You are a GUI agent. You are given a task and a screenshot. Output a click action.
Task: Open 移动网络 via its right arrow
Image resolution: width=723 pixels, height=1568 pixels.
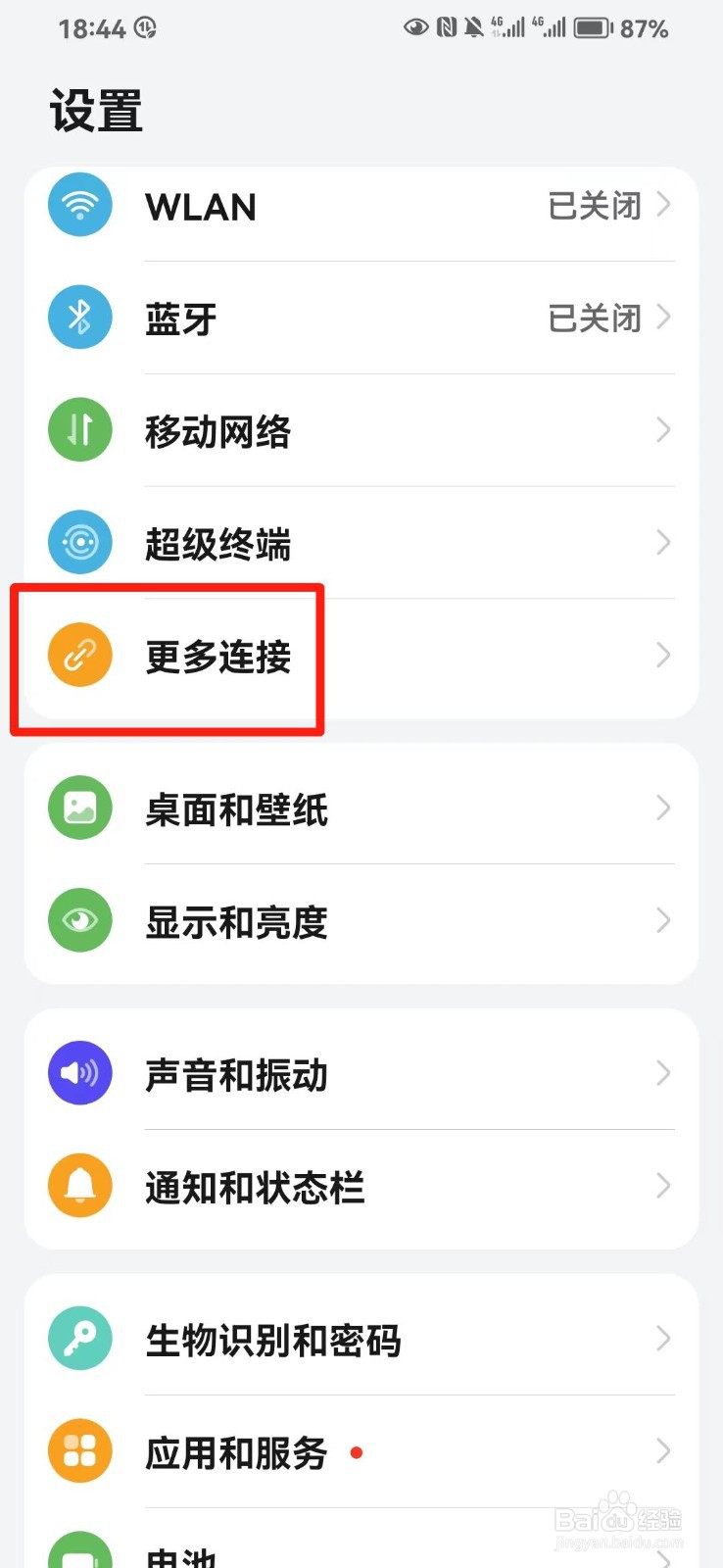(663, 429)
